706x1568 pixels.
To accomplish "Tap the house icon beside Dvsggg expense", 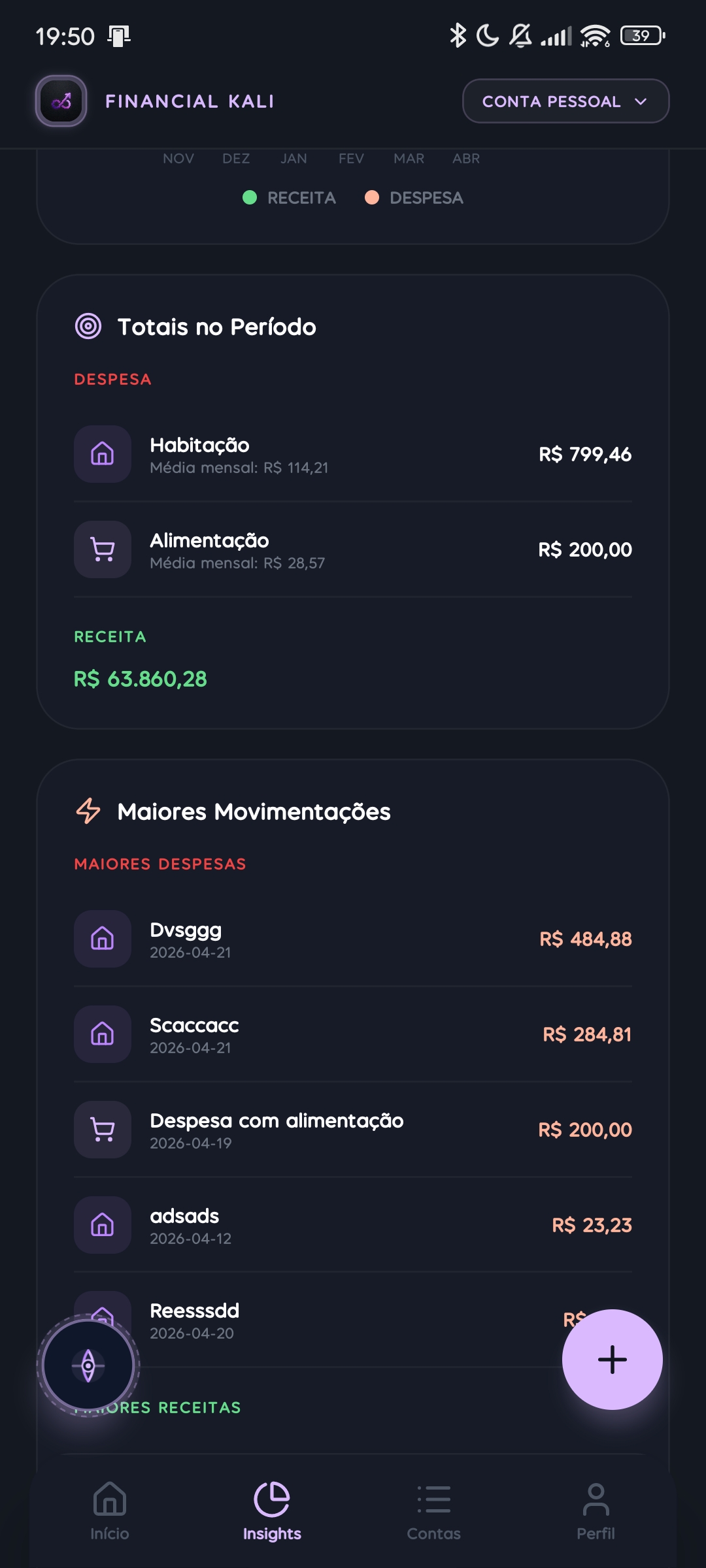I will (x=102, y=939).
